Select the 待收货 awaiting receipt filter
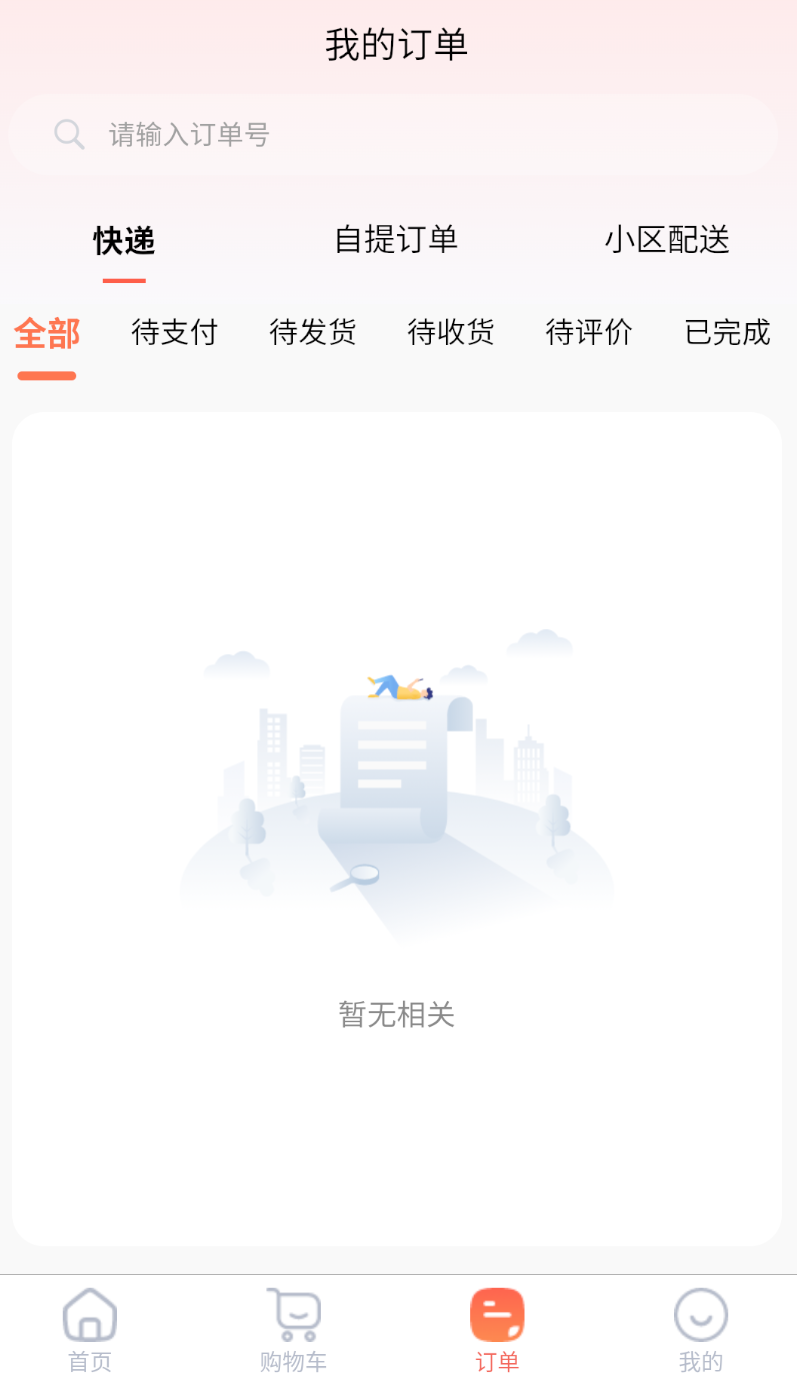The height and width of the screenshot is (1373, 797). [x=450, y=334]
